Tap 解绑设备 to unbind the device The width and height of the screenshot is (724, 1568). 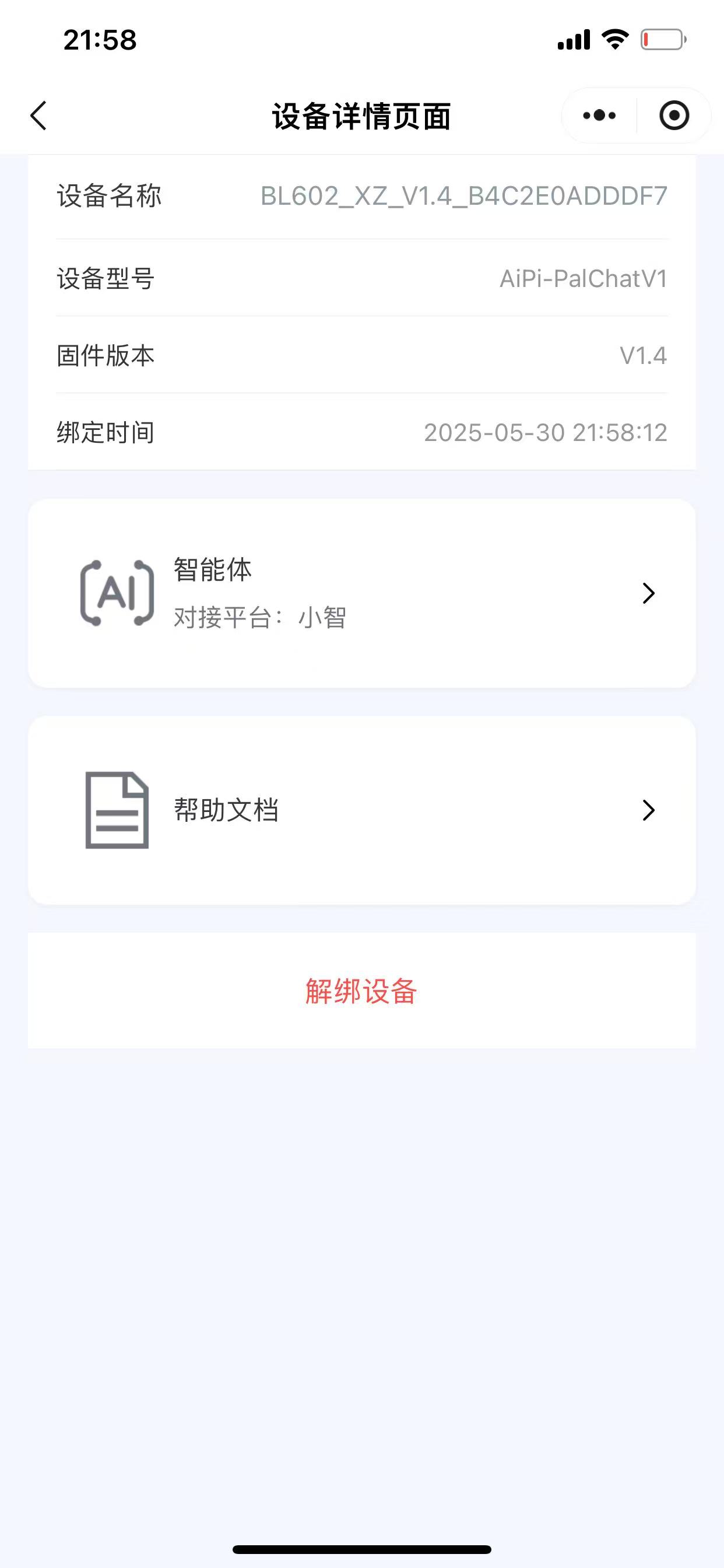click(362, 991)
